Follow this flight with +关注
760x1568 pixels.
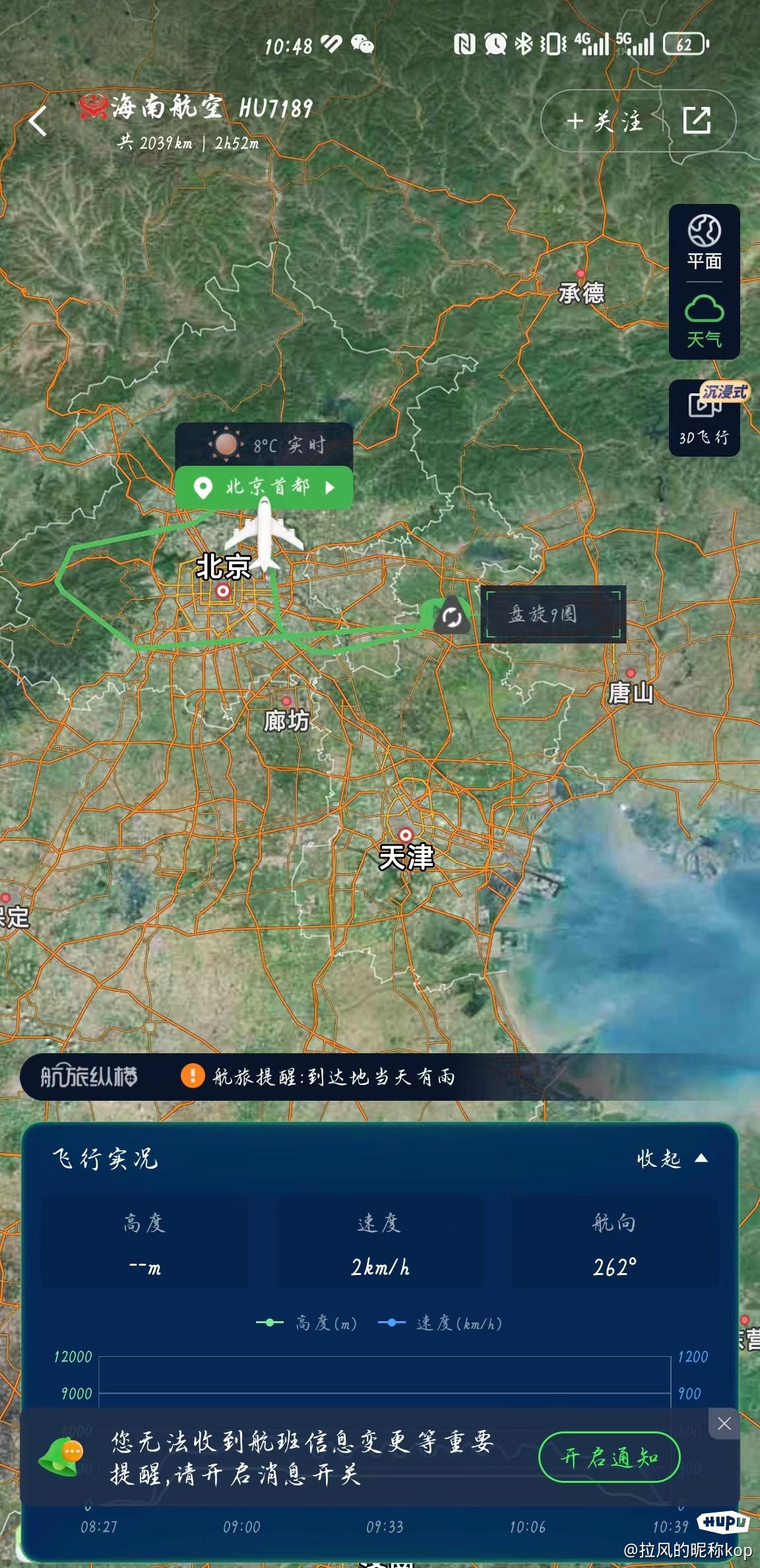tap(604, 121)
